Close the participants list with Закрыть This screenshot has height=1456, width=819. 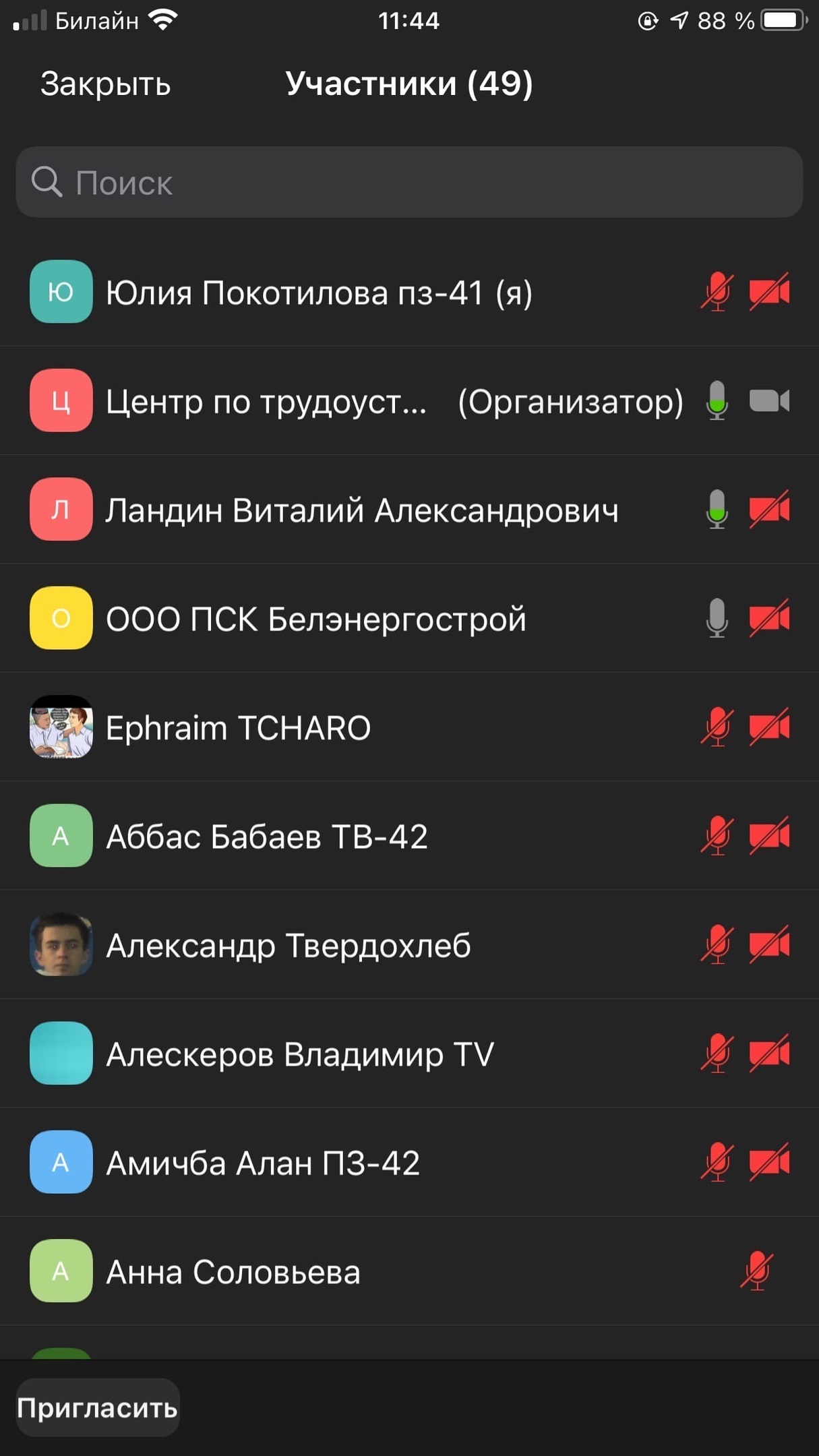tap(105, 84)
